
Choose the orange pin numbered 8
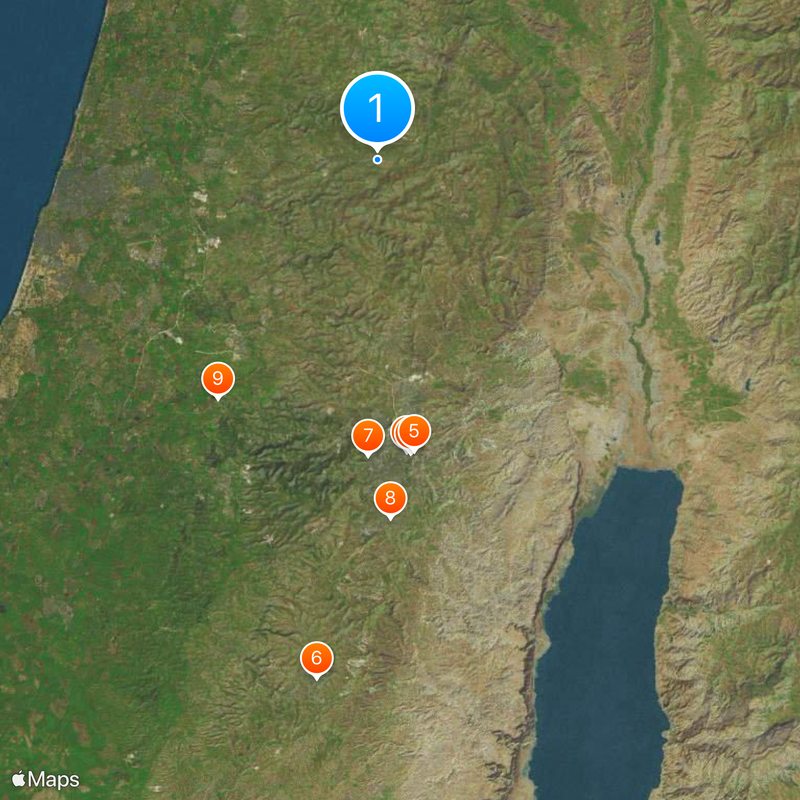coord(390,497)
